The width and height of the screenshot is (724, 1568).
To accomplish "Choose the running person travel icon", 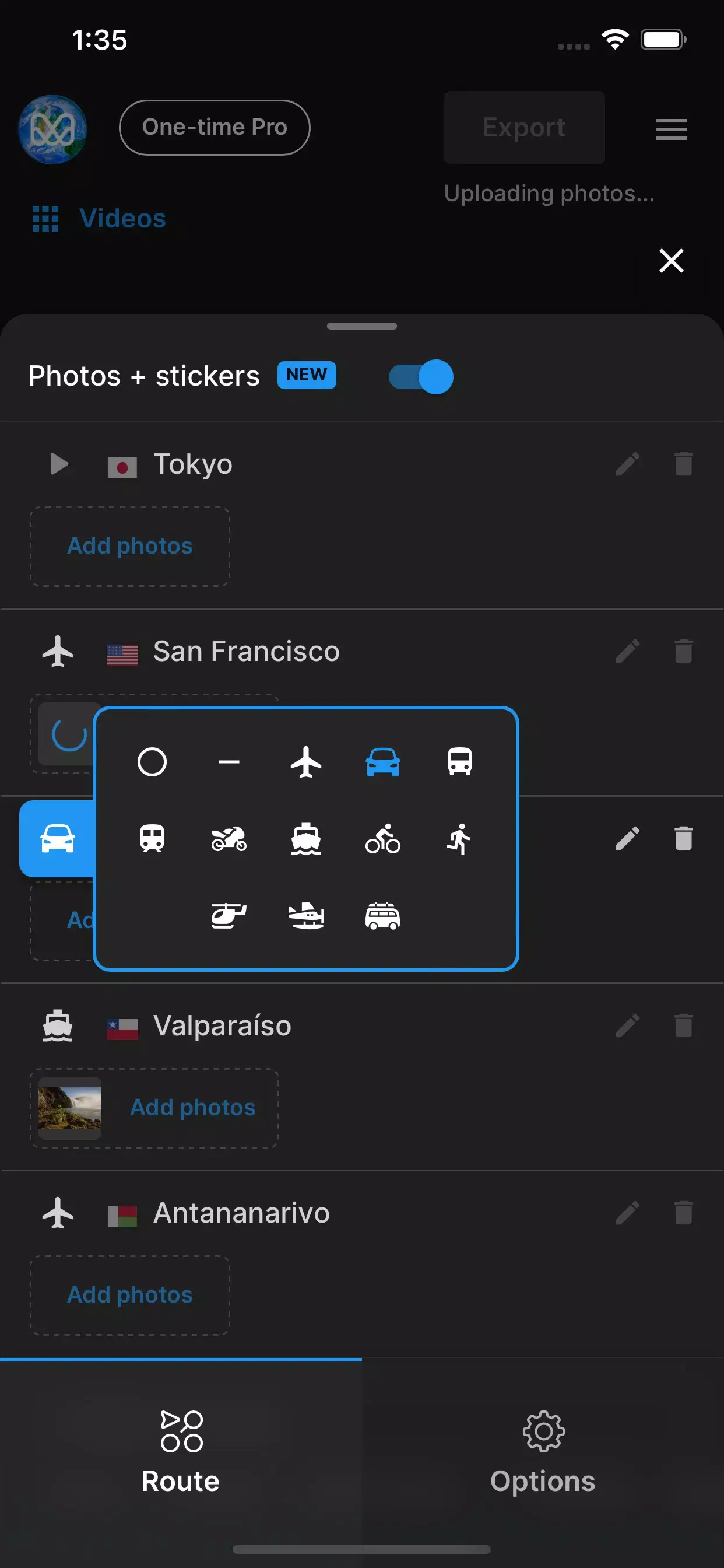I will coord(460,839).
